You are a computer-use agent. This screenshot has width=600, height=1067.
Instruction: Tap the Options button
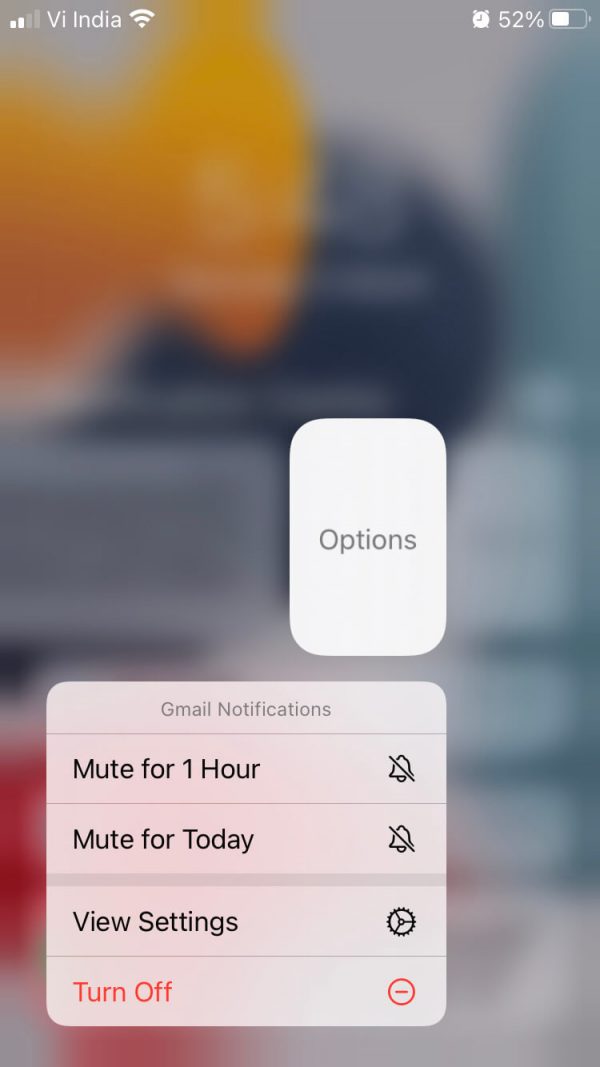367,539
